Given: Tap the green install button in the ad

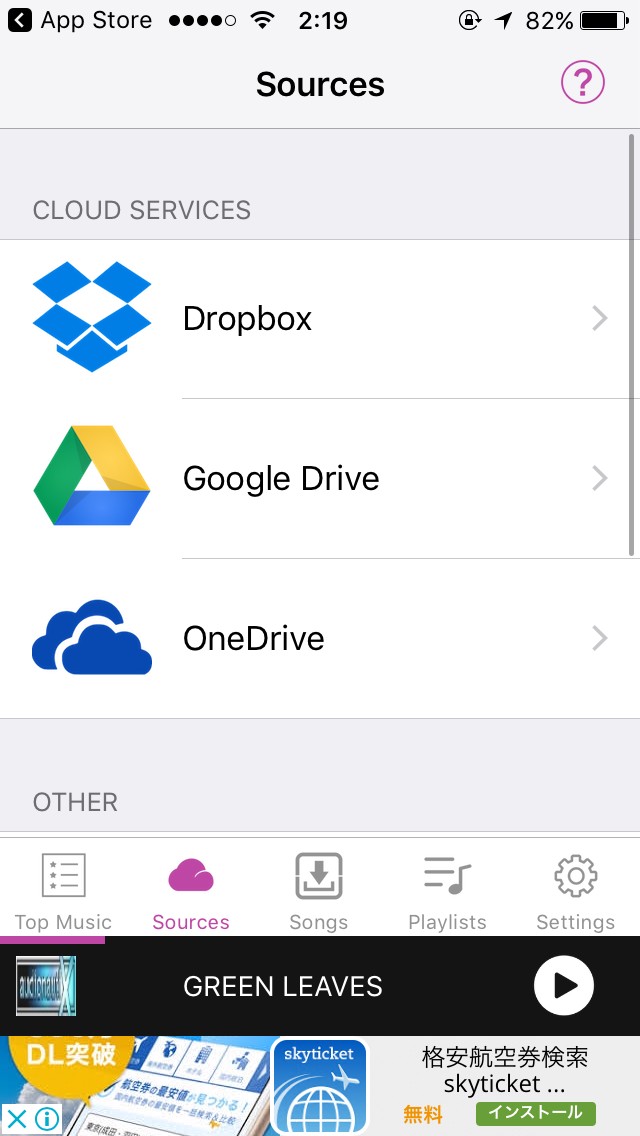Looking at the screenshot, I should coord(535,1112).
